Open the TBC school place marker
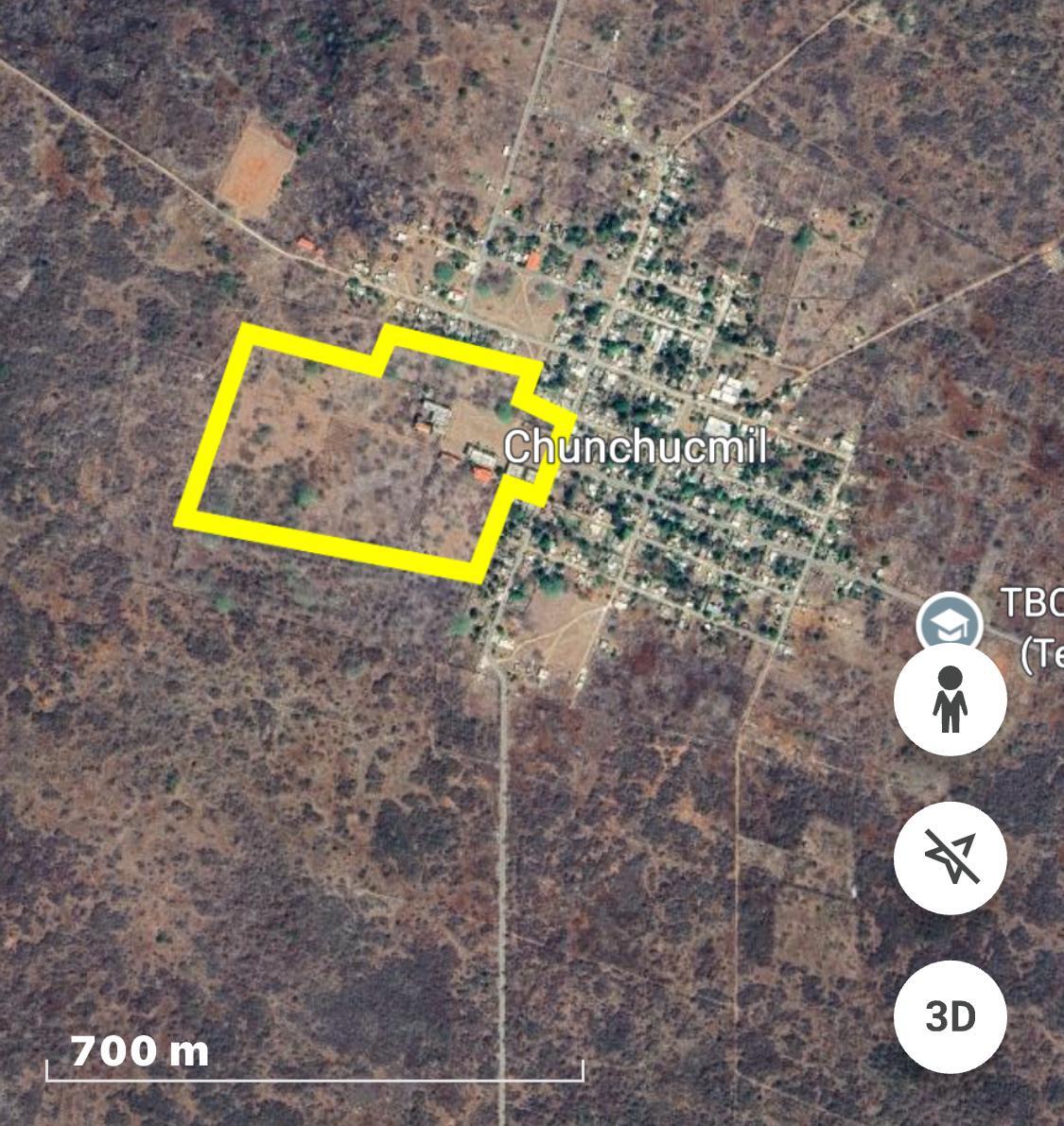 point(949,620)
